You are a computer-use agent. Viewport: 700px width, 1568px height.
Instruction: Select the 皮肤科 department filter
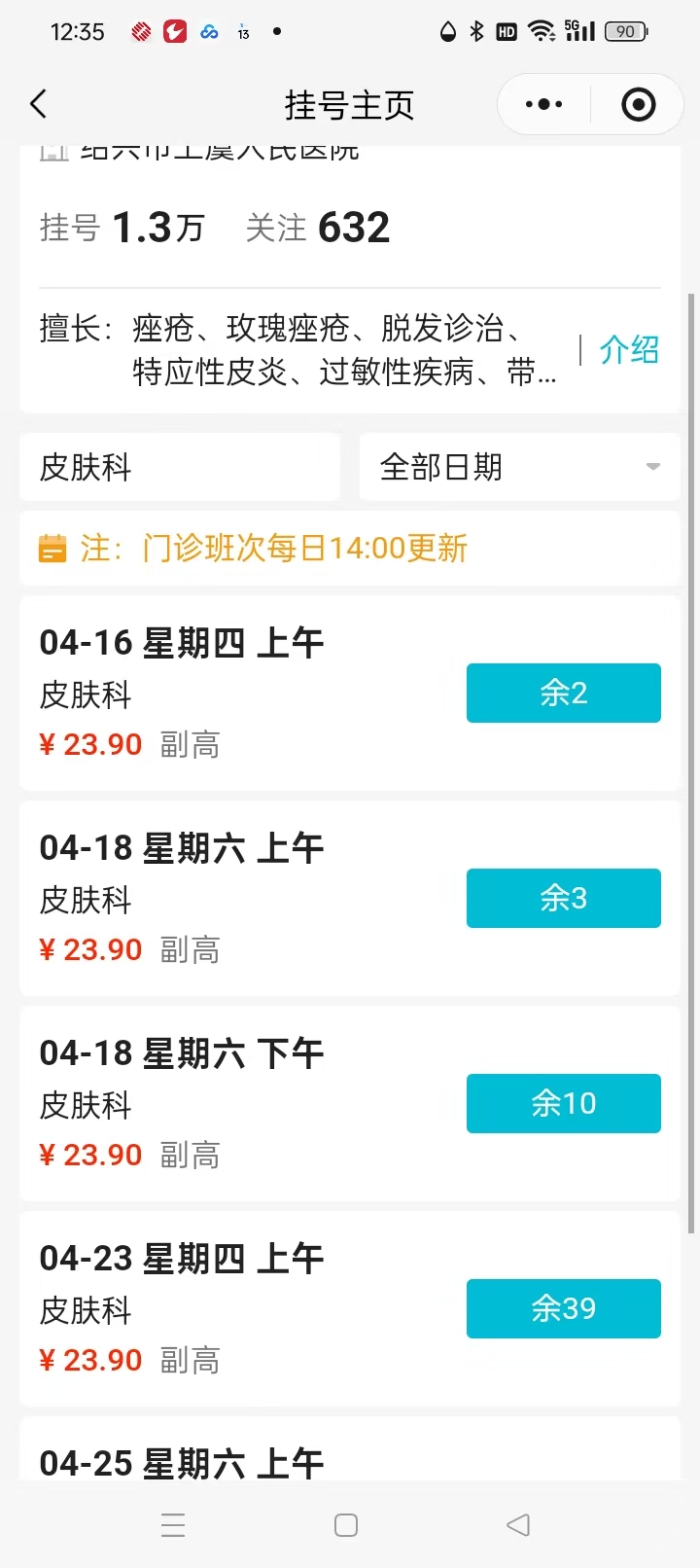coord(180,468)
